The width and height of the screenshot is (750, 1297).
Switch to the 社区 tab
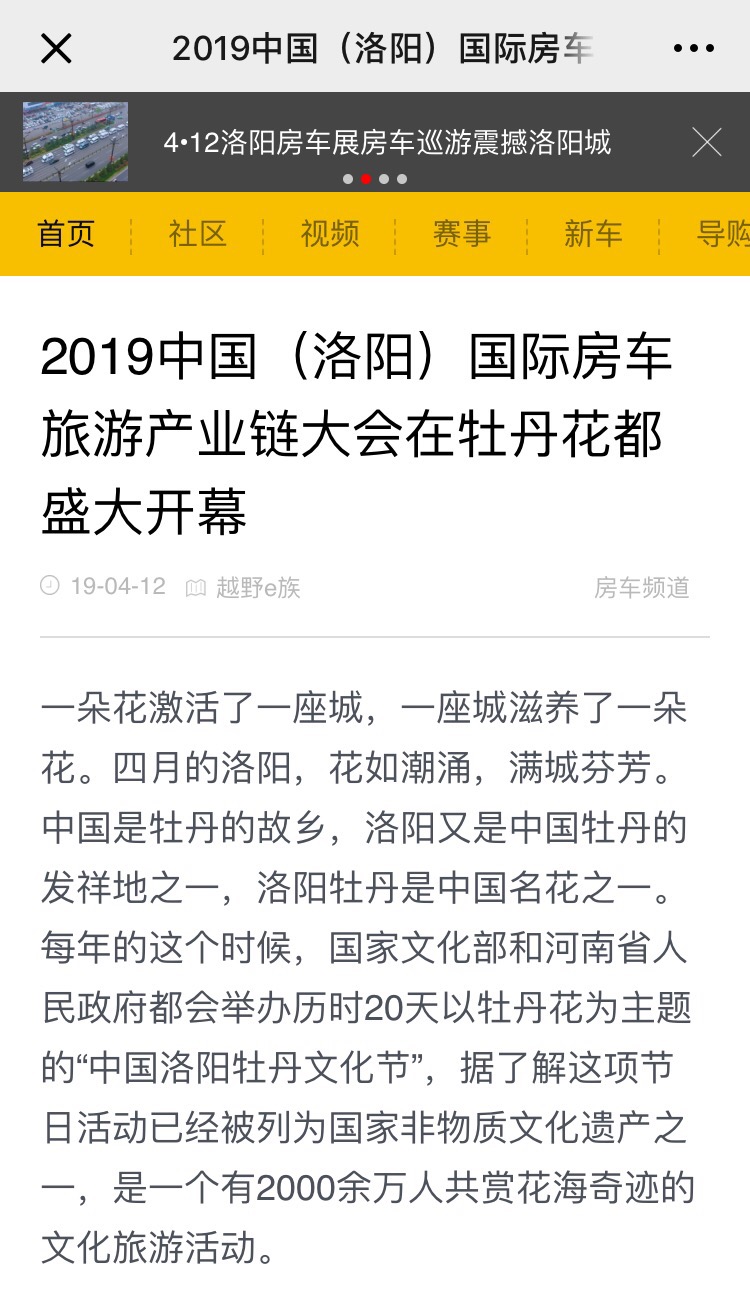[x=198, y=234]
